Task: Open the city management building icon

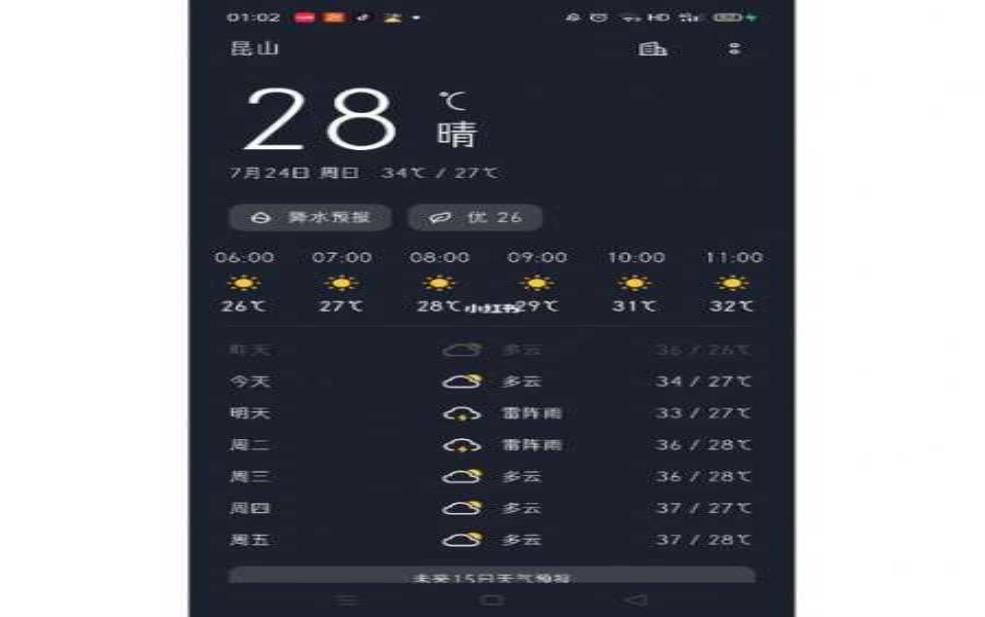Action: coord(652,48)
